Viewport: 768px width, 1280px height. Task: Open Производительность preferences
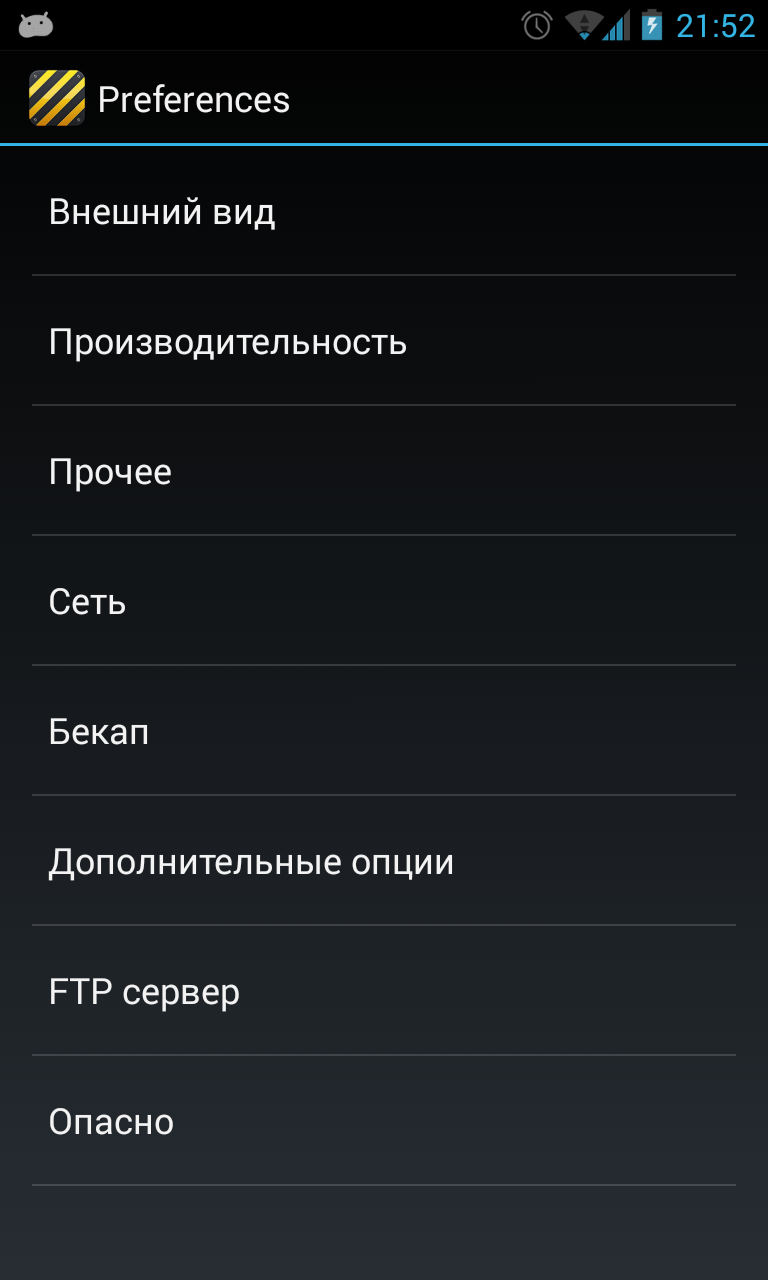(x=384, y=341)
